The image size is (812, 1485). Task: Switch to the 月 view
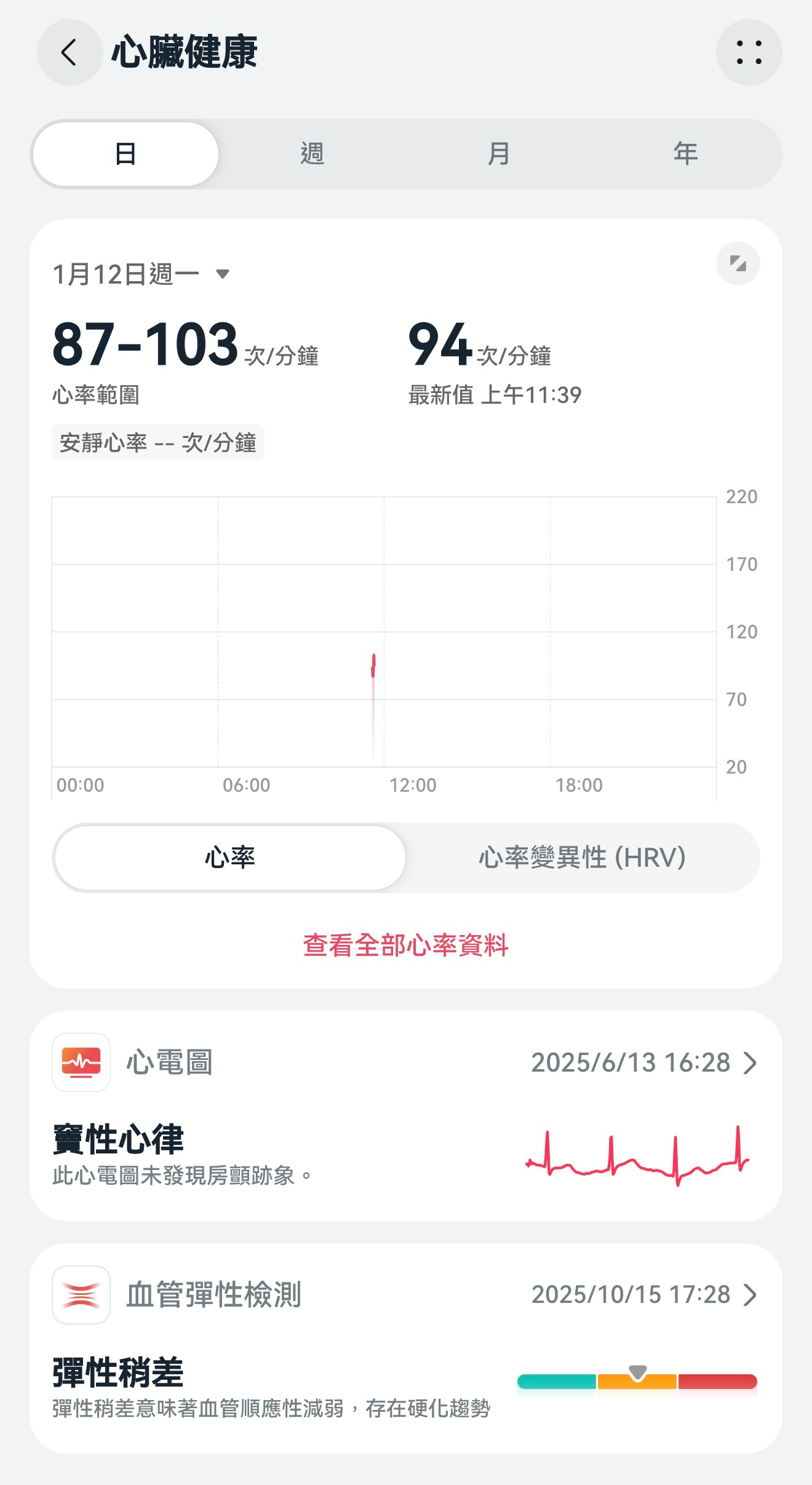click(x=498, y=154)
